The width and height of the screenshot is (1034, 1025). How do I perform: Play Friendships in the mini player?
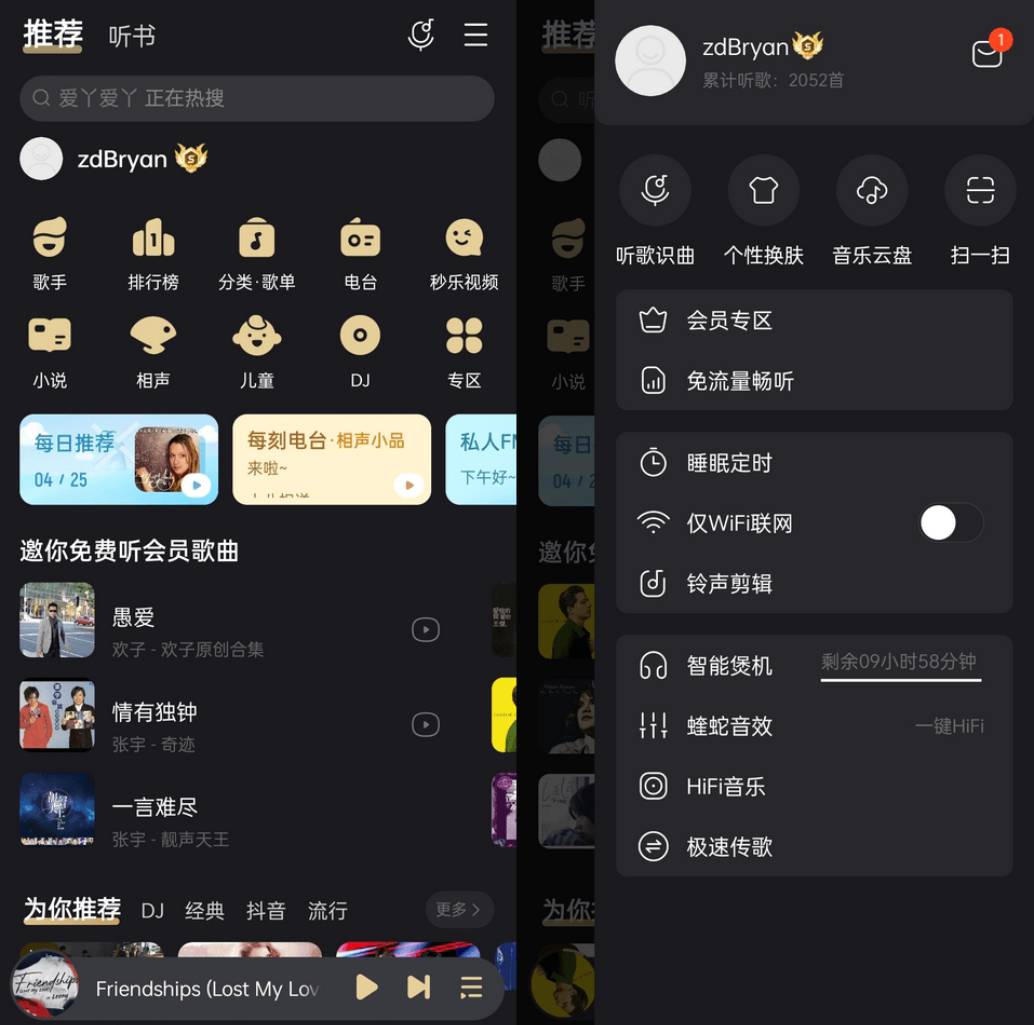point(367,988)
